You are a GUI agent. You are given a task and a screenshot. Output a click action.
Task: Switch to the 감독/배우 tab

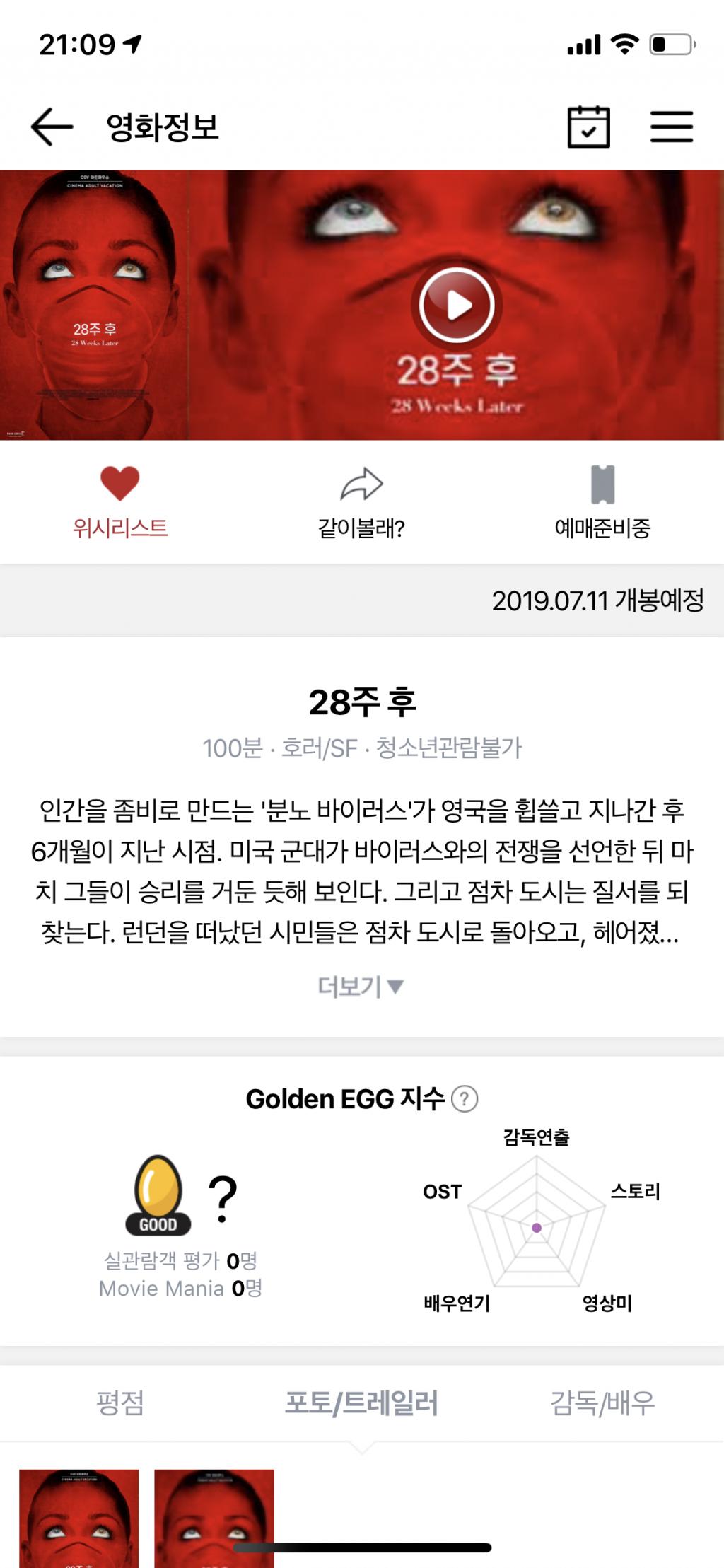coord(602,1403)
